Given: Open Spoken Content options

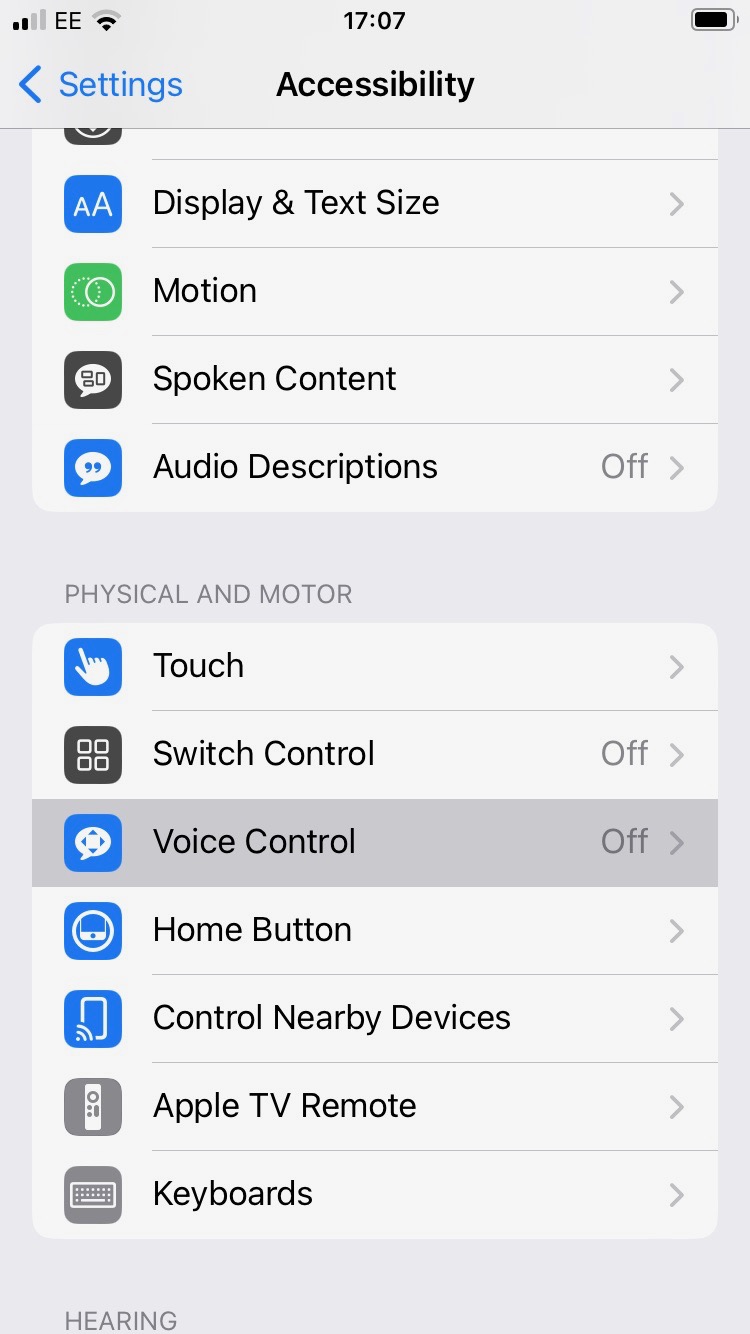Looking at the screenshot, I should tap(375, 380).
